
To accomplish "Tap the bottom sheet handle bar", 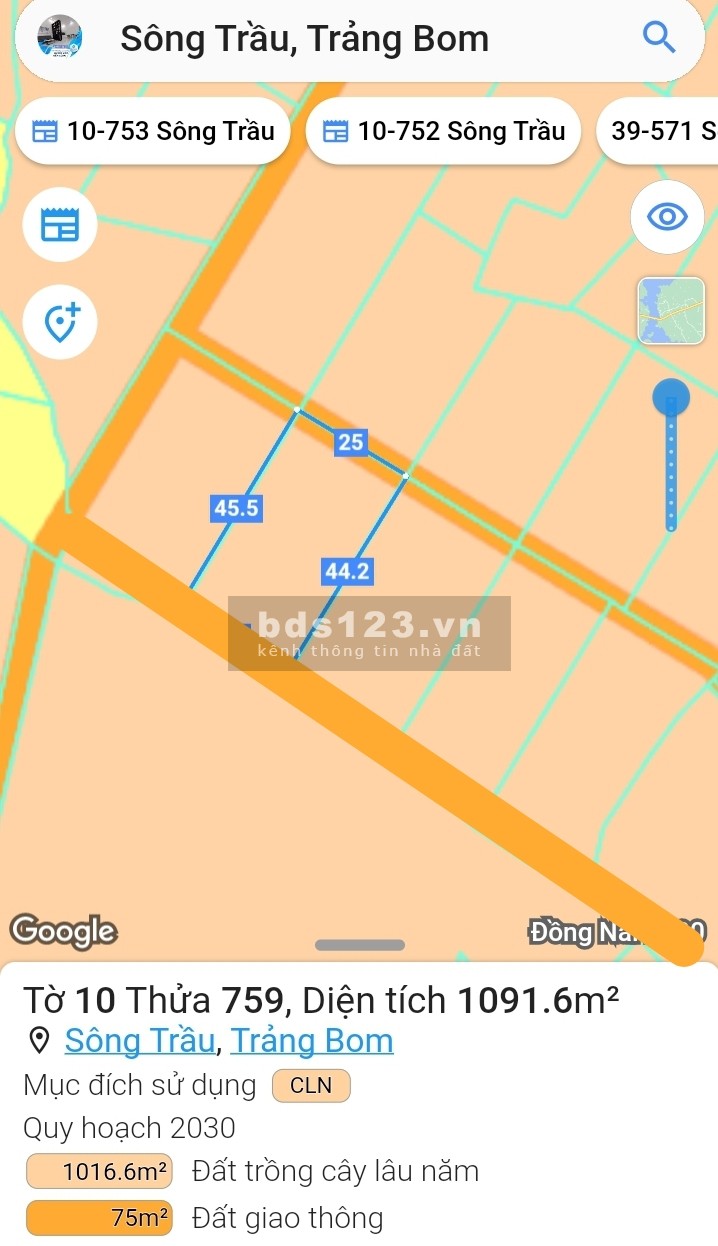I will click(x=360, y=945).
